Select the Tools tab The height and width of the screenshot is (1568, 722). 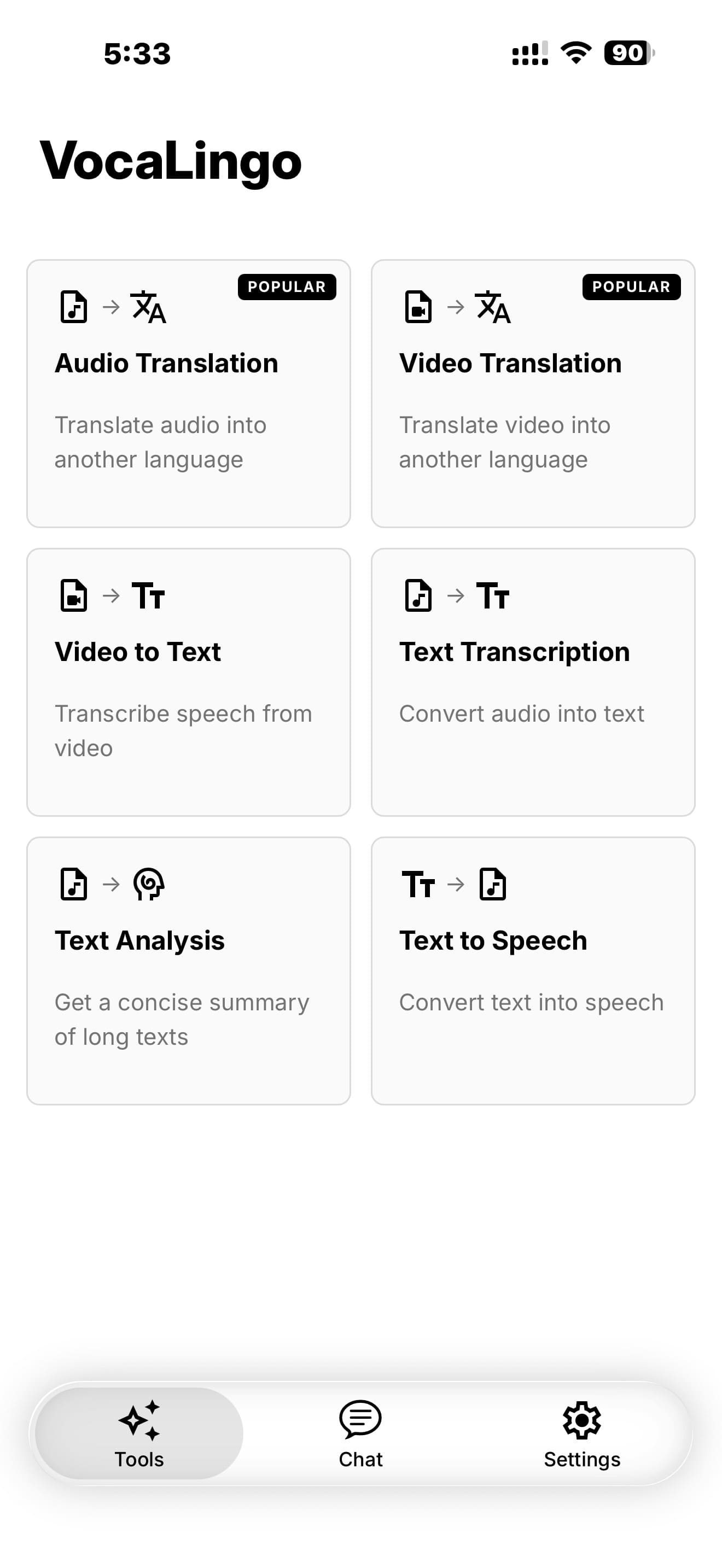tap(139, 1434)
